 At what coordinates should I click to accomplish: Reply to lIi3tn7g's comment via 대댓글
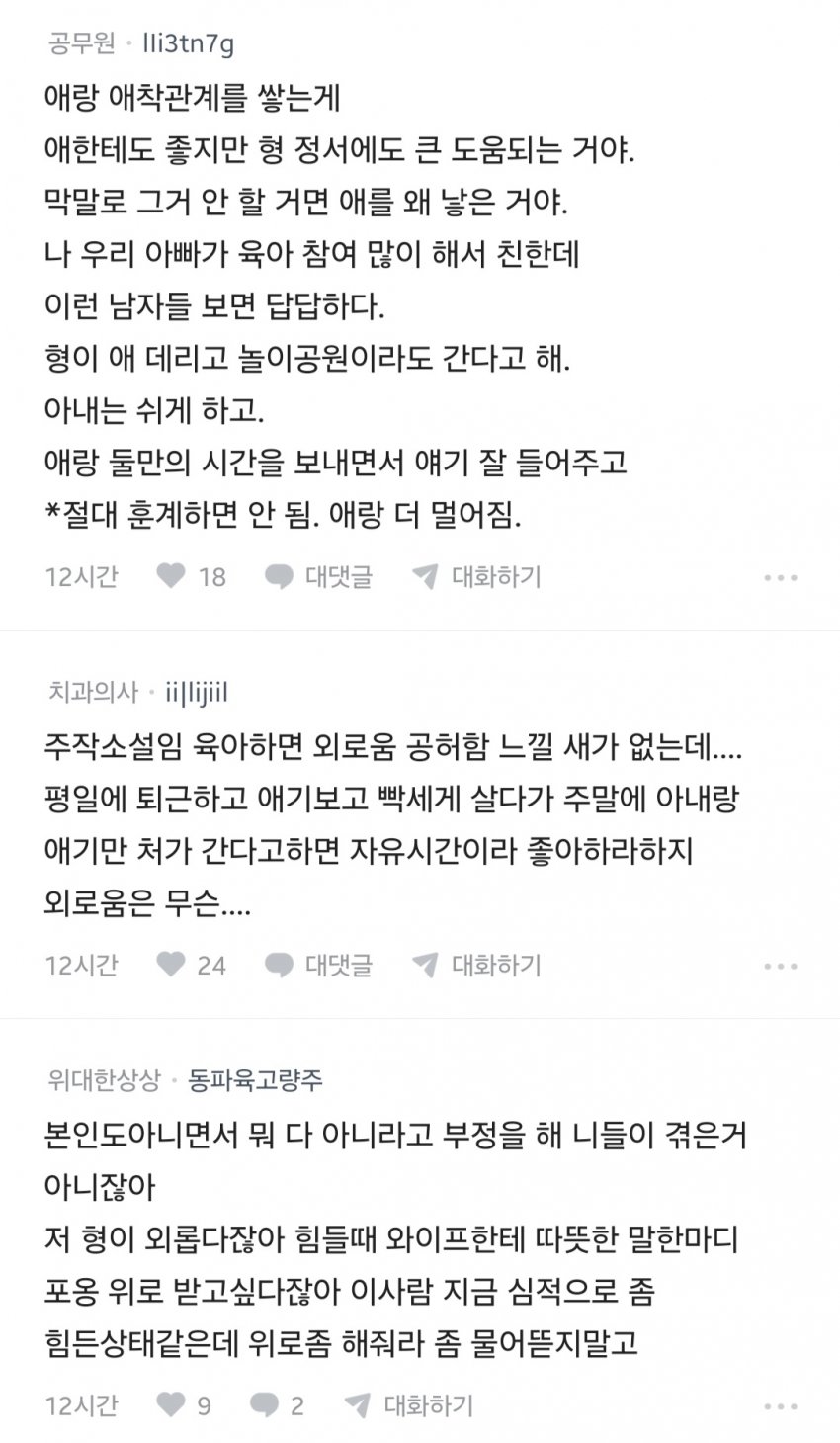pyautogui.click(x=318, y=576)
